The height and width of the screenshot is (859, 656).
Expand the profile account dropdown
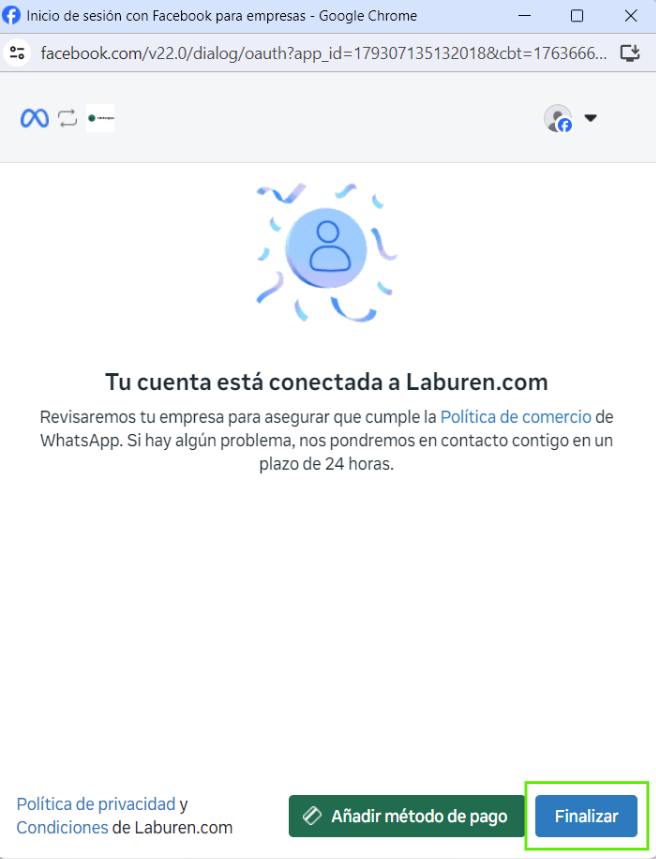tap(590, 118)
